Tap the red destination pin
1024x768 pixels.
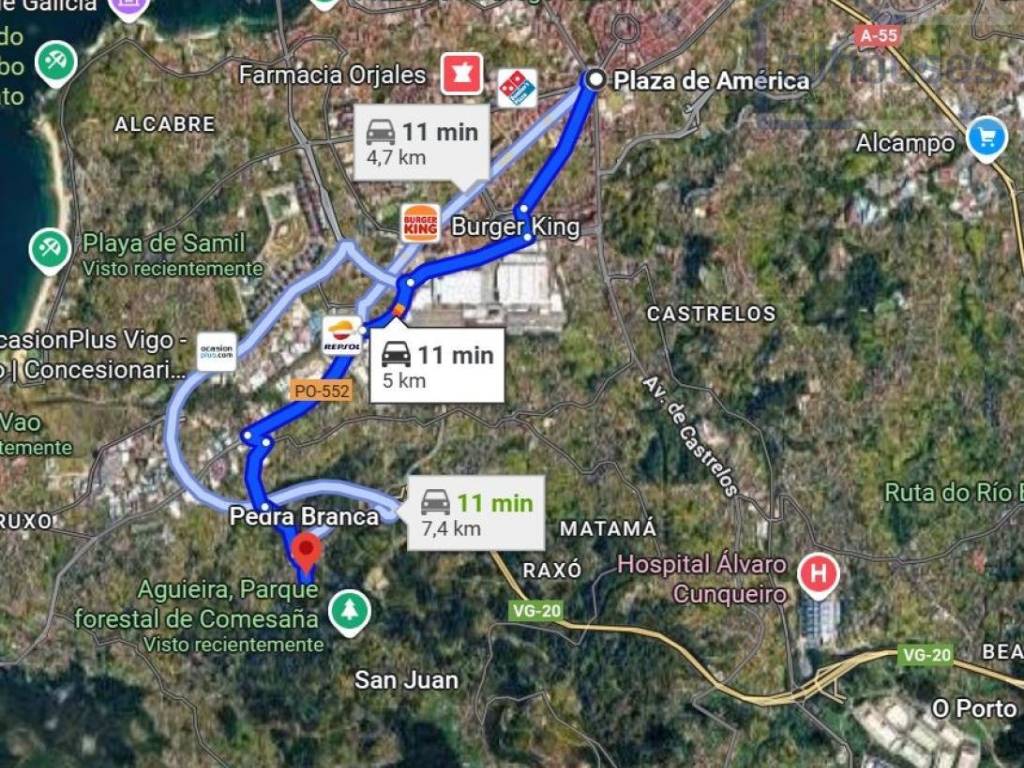[x=305, y=551]
